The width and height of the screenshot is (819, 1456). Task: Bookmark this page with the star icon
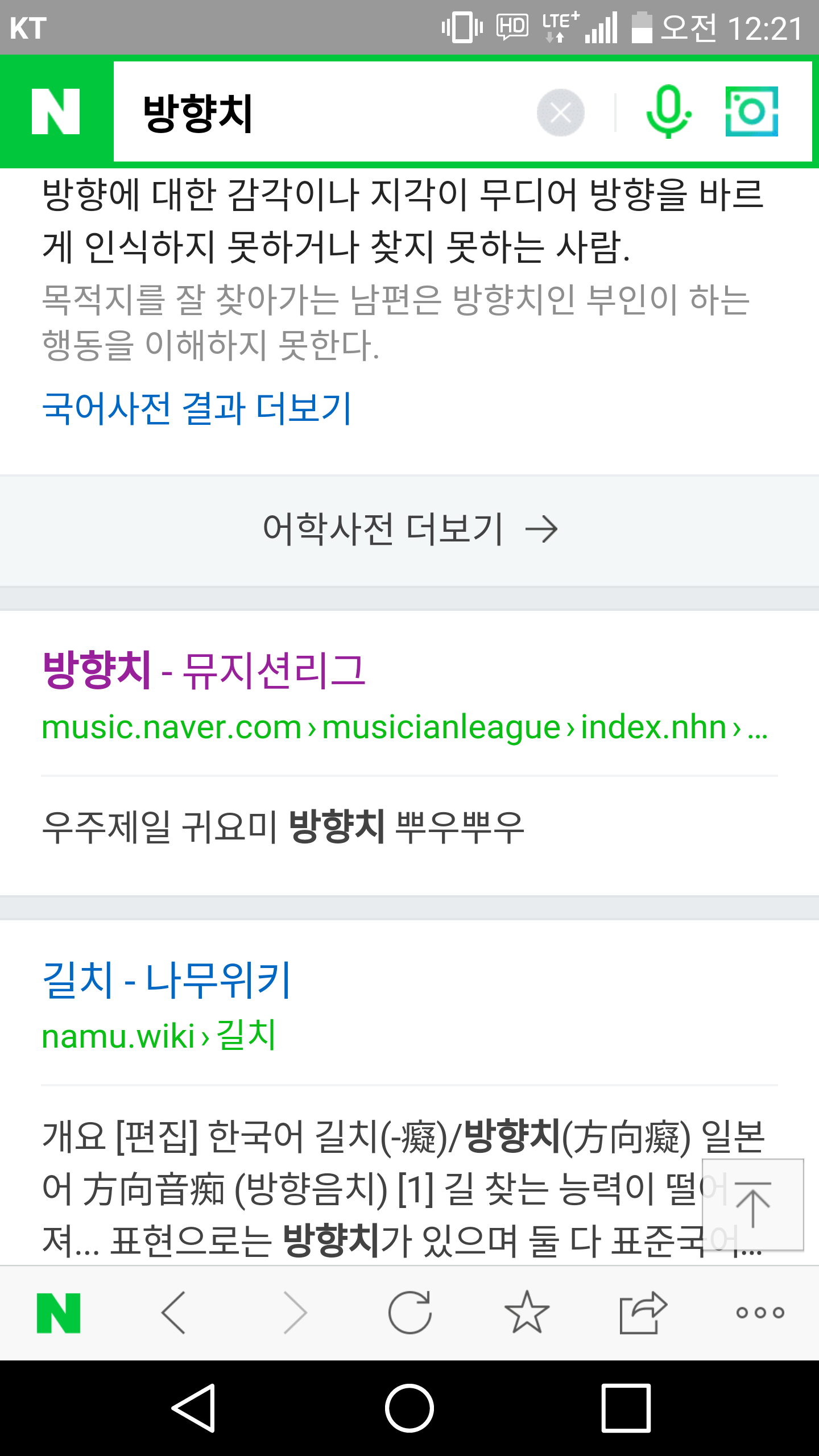click(x=527, y=1313)
